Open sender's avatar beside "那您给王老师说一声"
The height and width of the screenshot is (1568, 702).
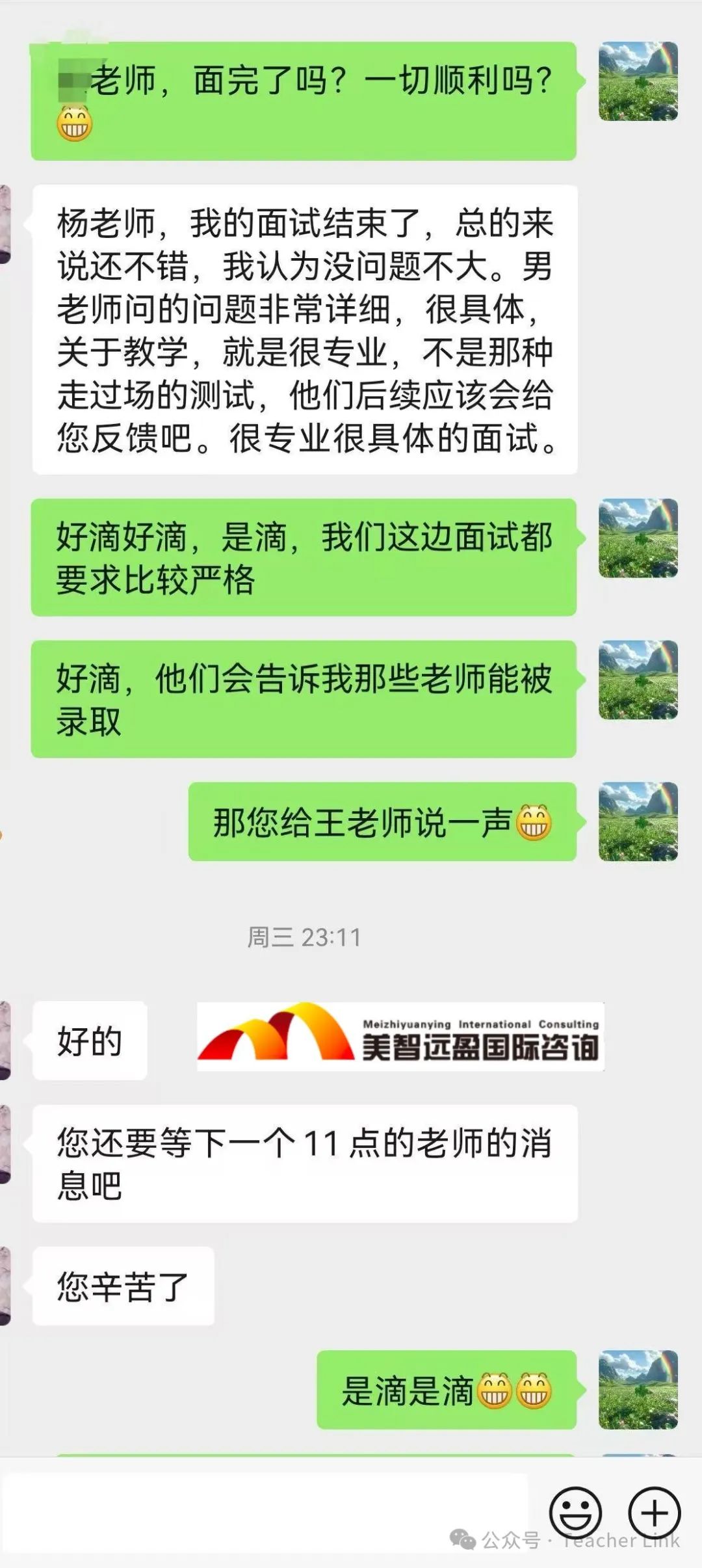tap(638, 821)
